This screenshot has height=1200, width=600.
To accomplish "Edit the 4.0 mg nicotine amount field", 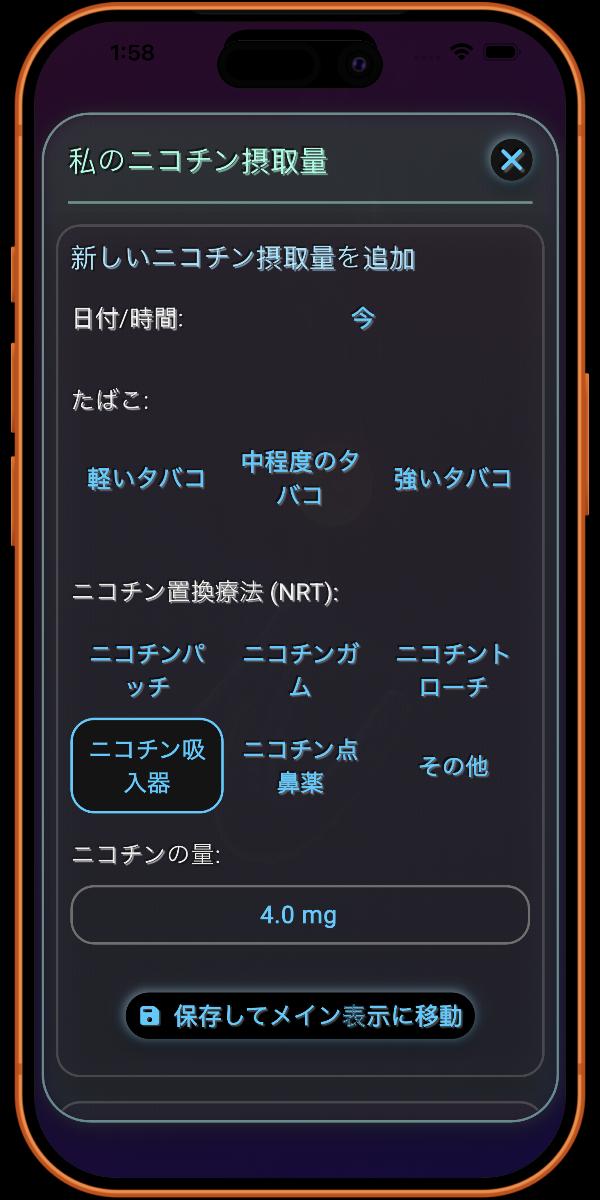I will click(x=299, y=914).
